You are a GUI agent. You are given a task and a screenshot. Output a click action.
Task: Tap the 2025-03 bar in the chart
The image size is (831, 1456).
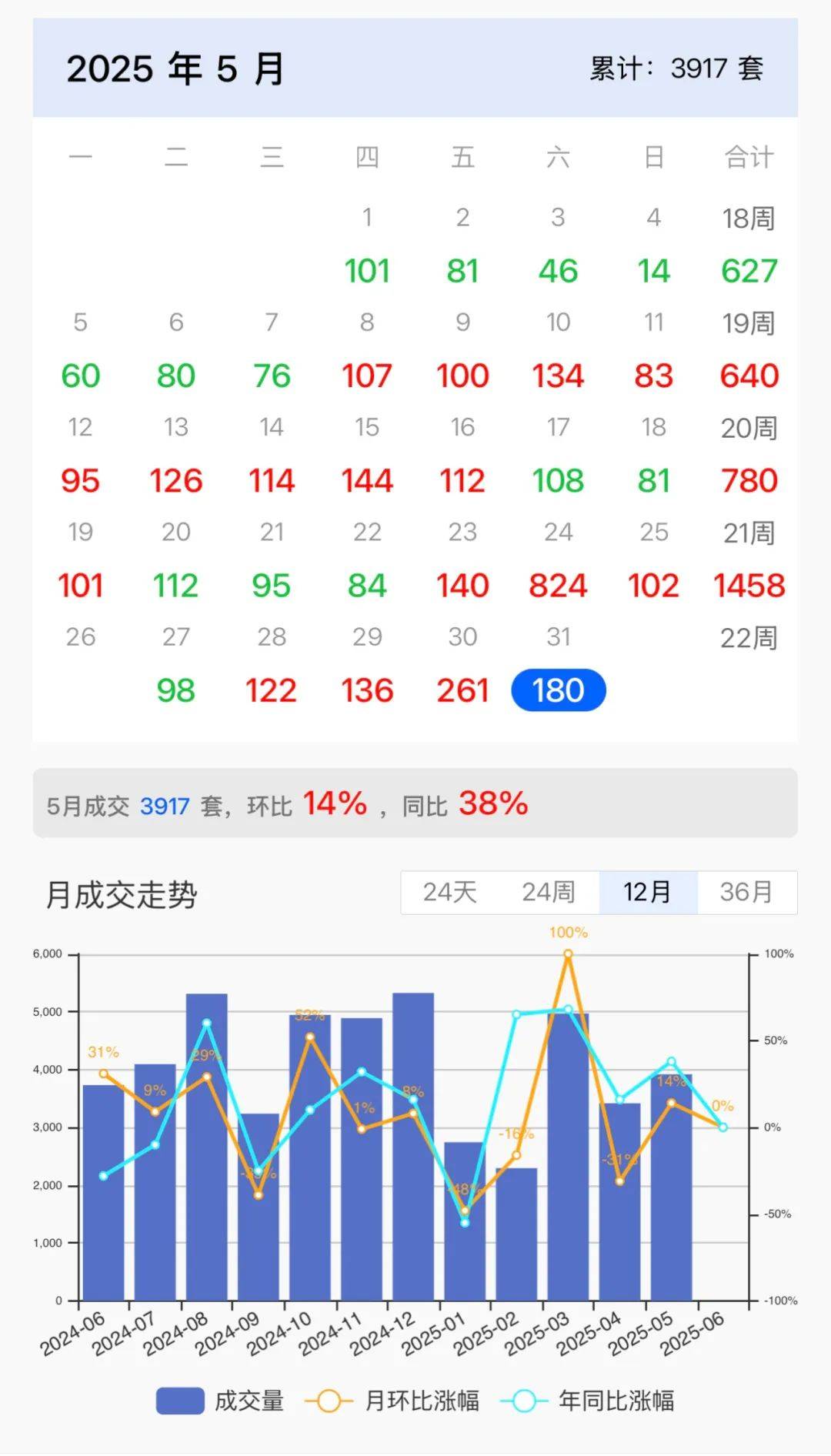pyautogui.click(x=568, y=1157)
